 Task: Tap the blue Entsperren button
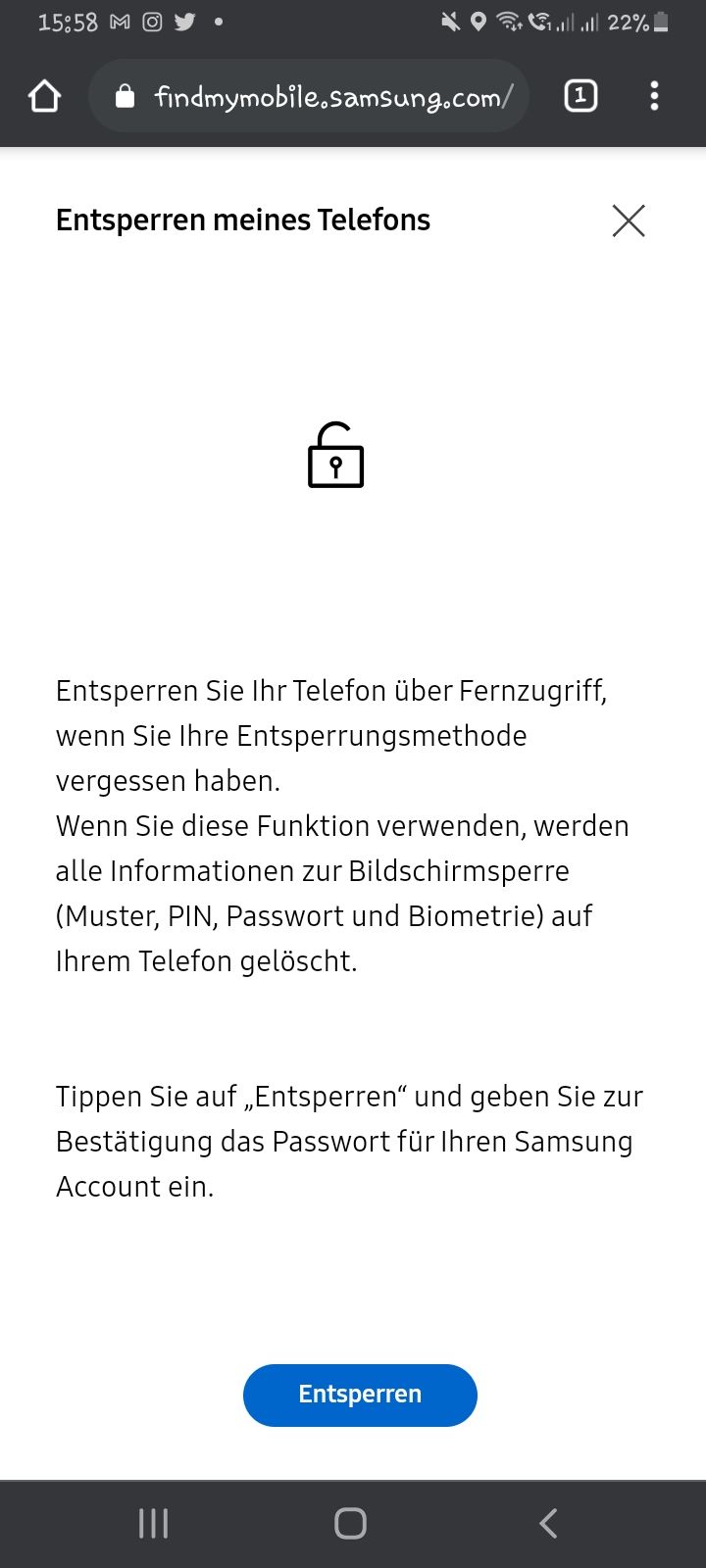pyautogui.click(x=360, y=1395)
